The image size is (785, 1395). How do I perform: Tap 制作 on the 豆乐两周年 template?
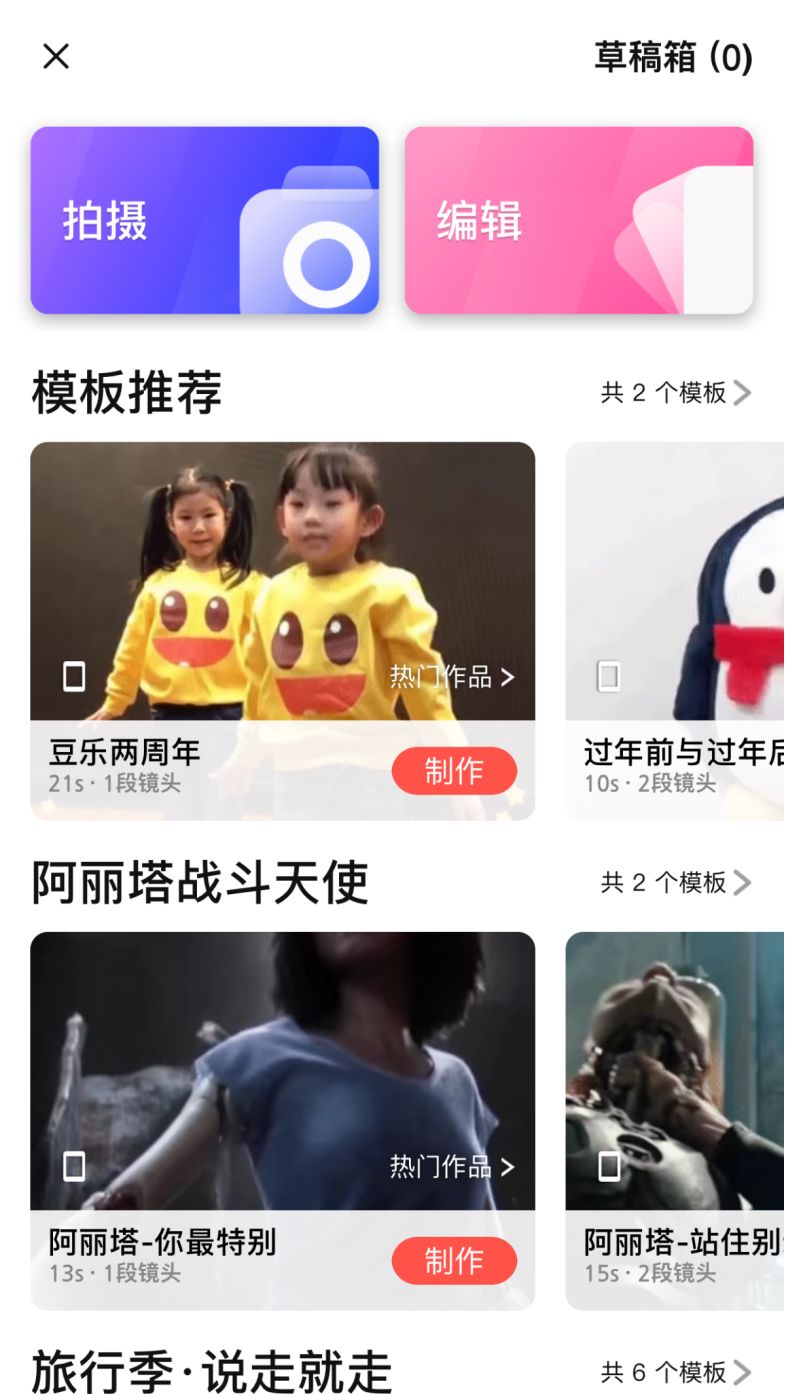(x=454, y=771)
